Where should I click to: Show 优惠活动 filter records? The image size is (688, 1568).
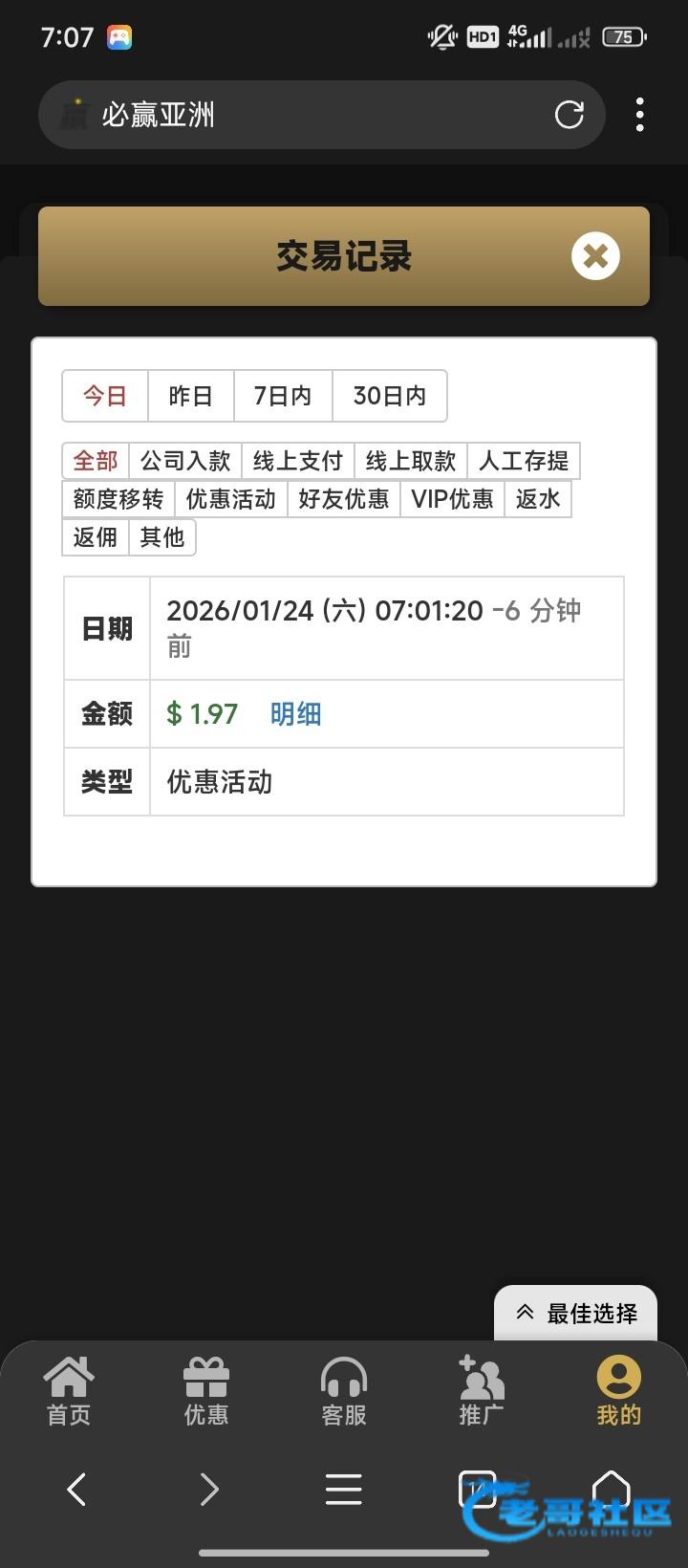[230, 499]
